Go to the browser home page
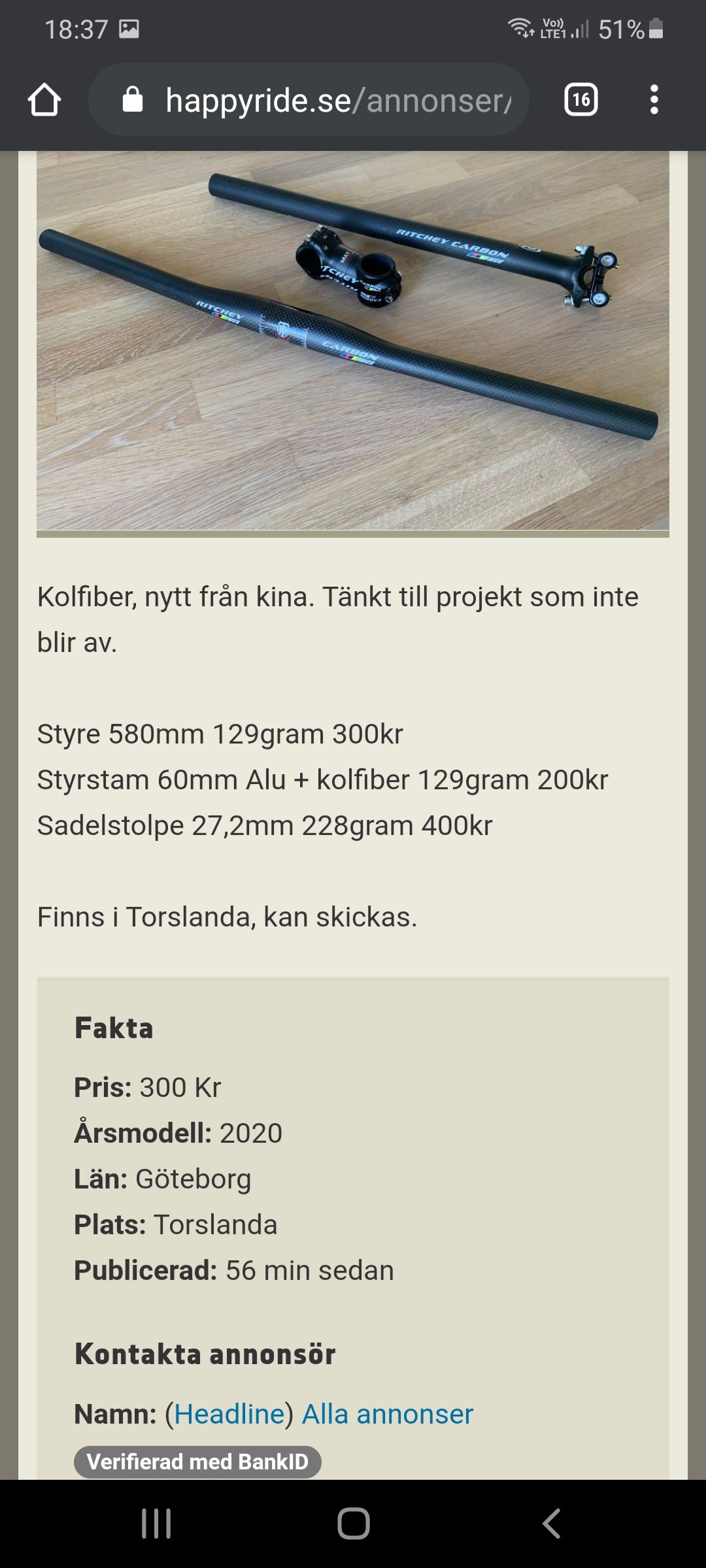Viewport: 706px width, 1568px height. [x=44, y=100]
